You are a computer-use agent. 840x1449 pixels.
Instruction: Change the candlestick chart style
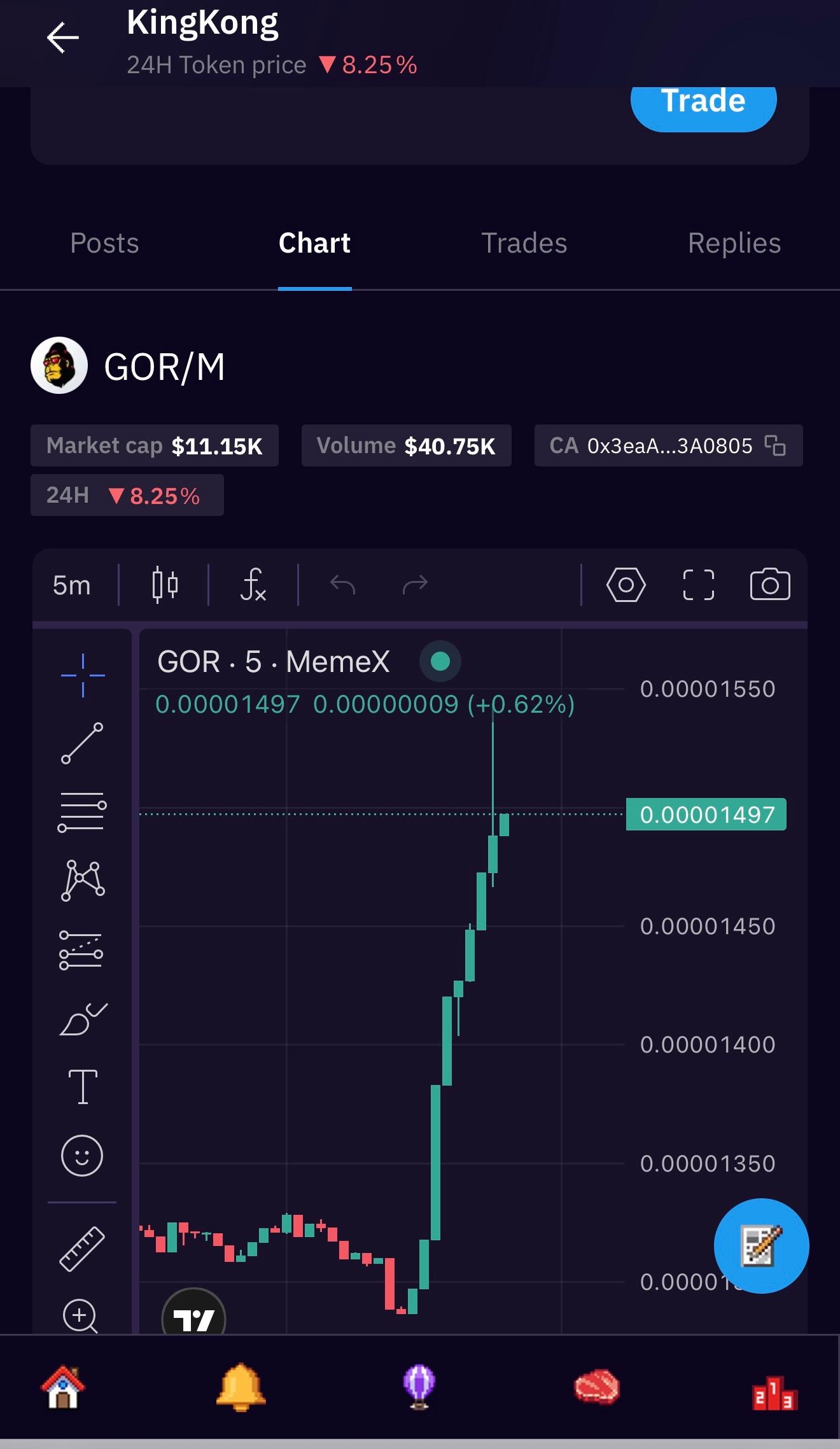coord(165,585)
